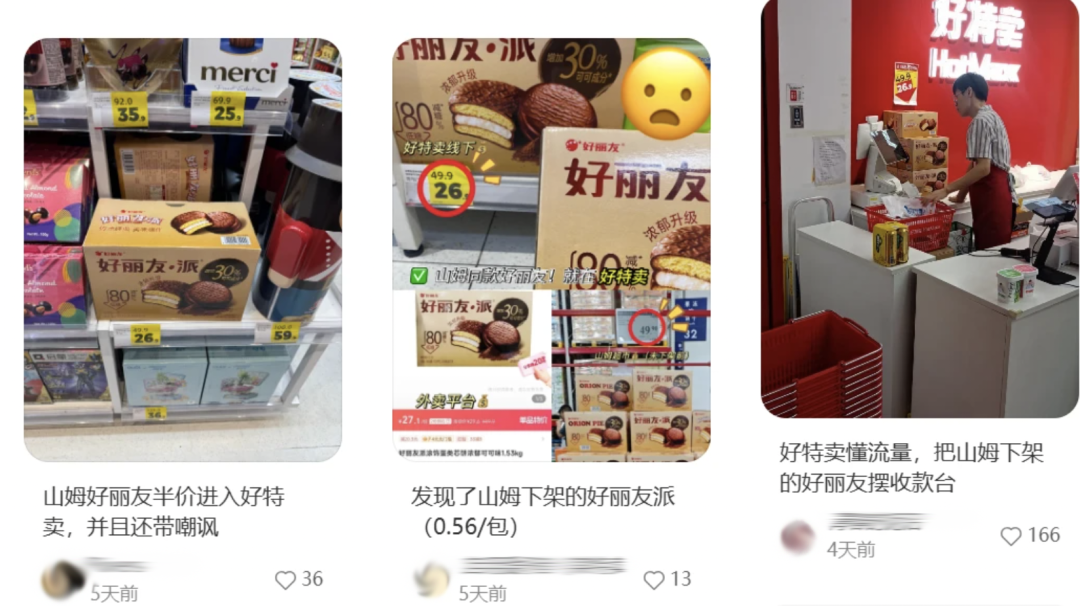Like the post with 36 likes
1080x606 pixels.
pyautogui.click(x=286, y=580)
